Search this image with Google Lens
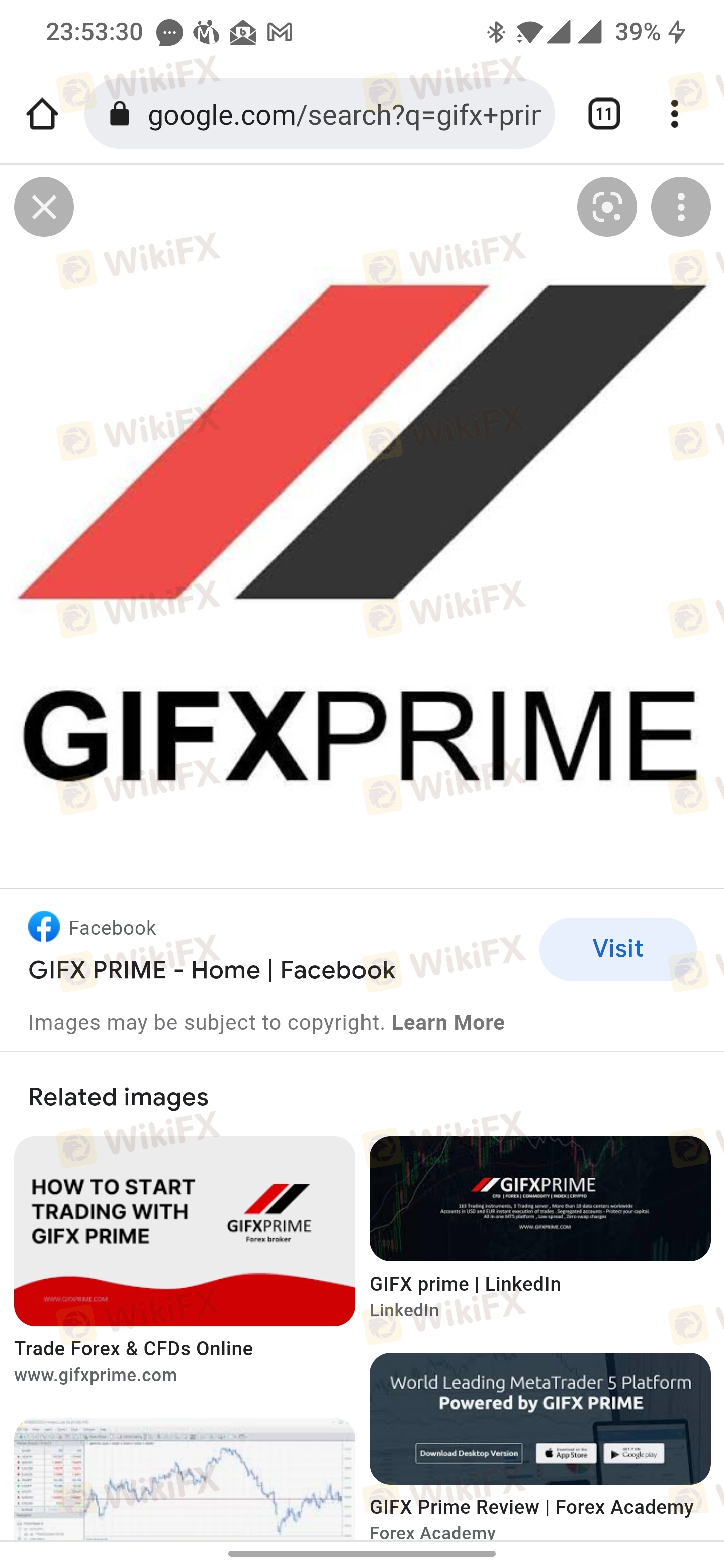 pyautogui.click(x=607, y=207)
